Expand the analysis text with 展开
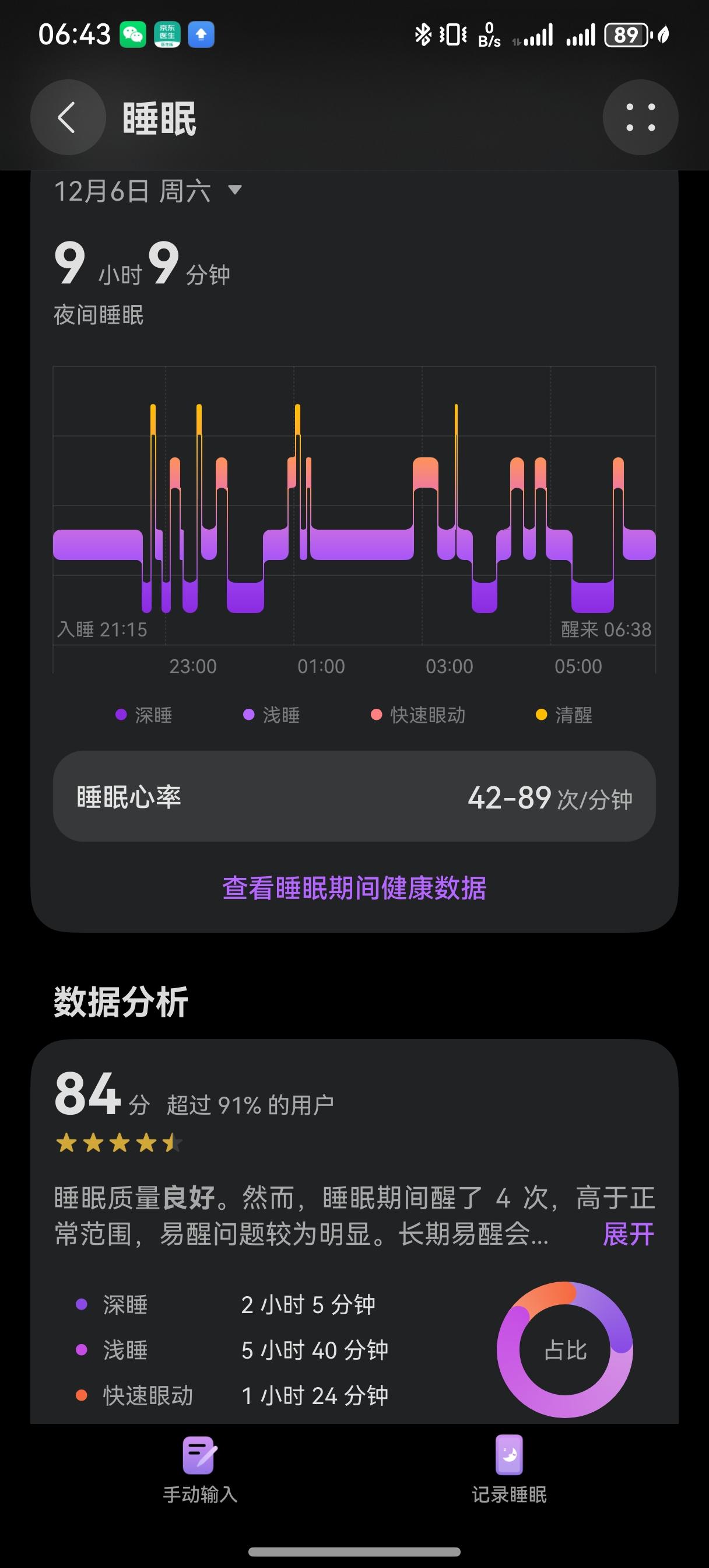The width and height of the screenshot is (709, 1568). 628,1234
